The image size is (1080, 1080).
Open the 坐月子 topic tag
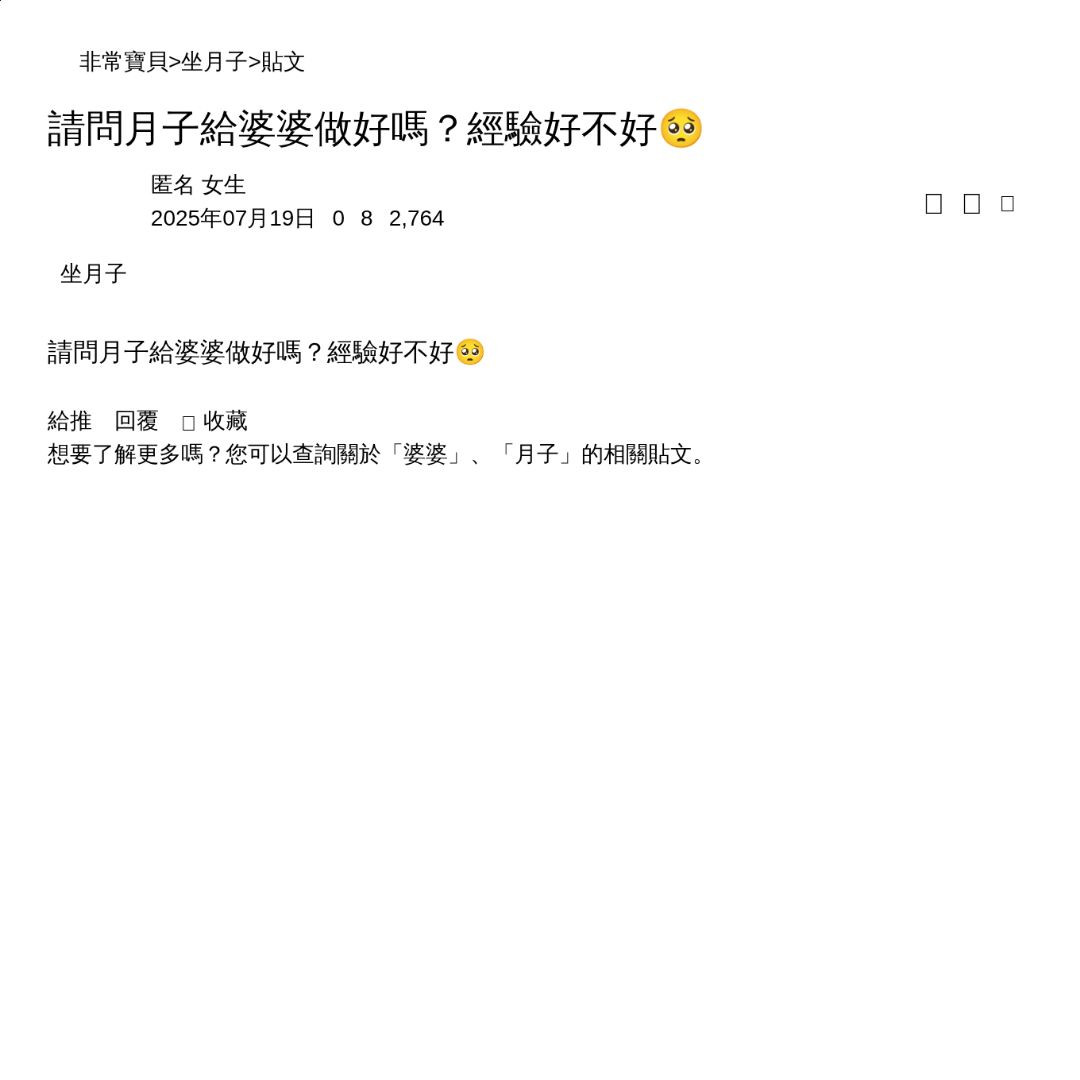pos(93,274)
